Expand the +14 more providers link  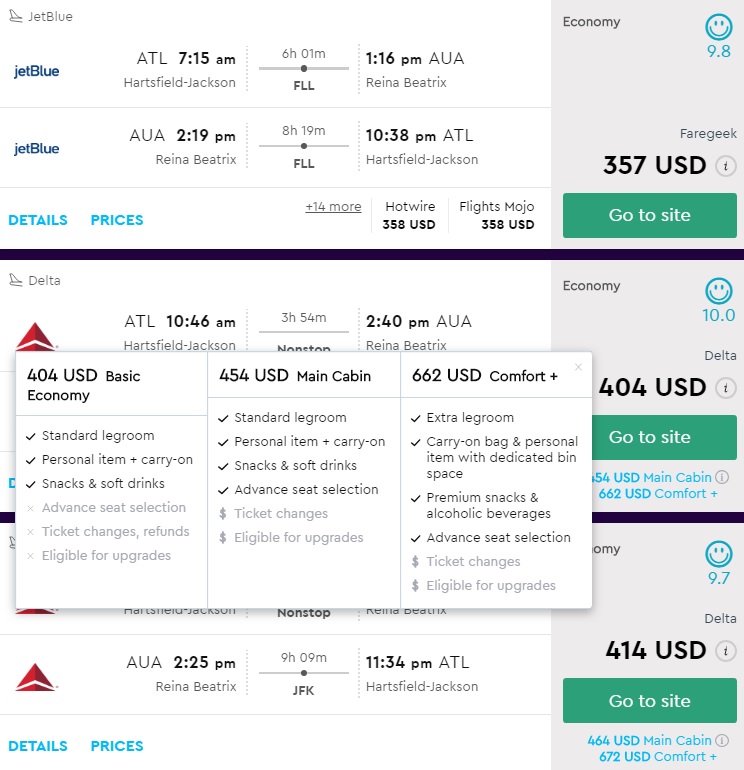(333, 207)
